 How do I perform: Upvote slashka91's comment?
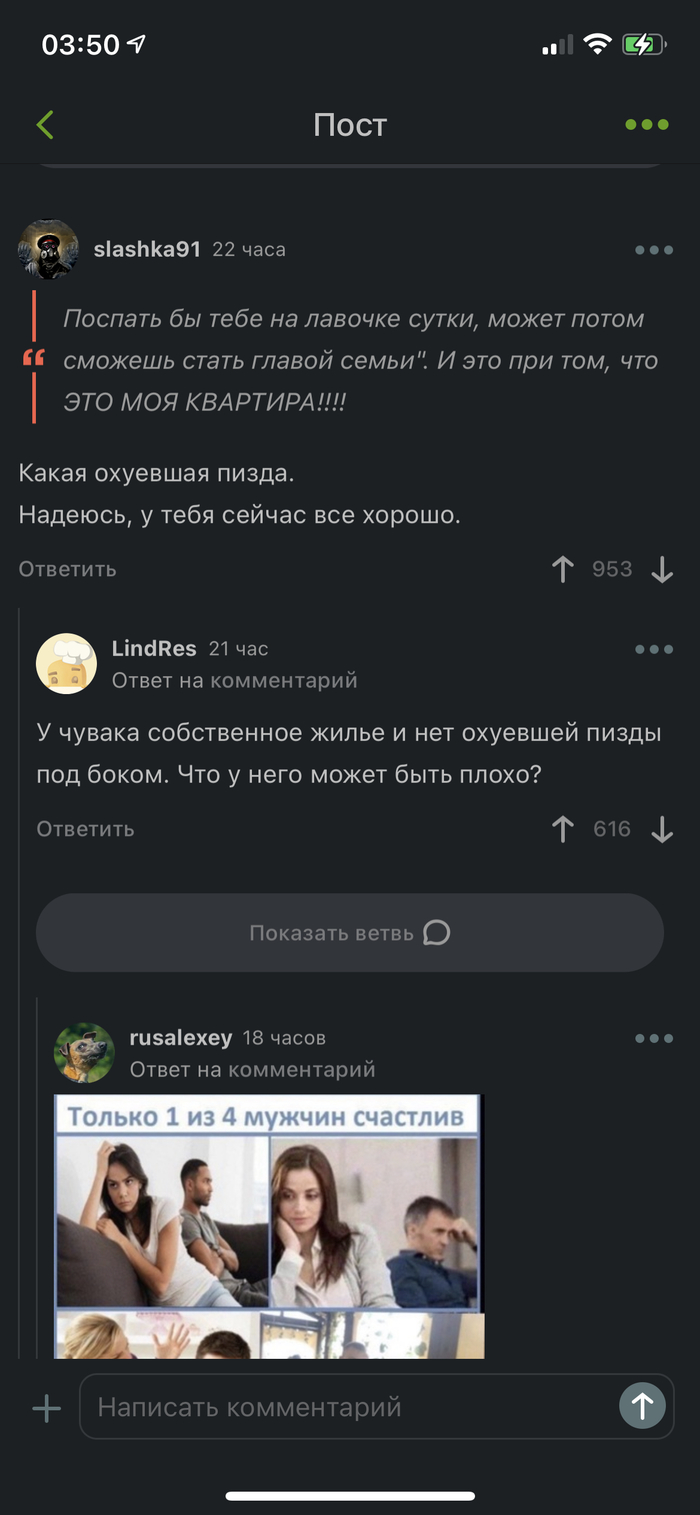pyautogui.click(x=563, y=569)
